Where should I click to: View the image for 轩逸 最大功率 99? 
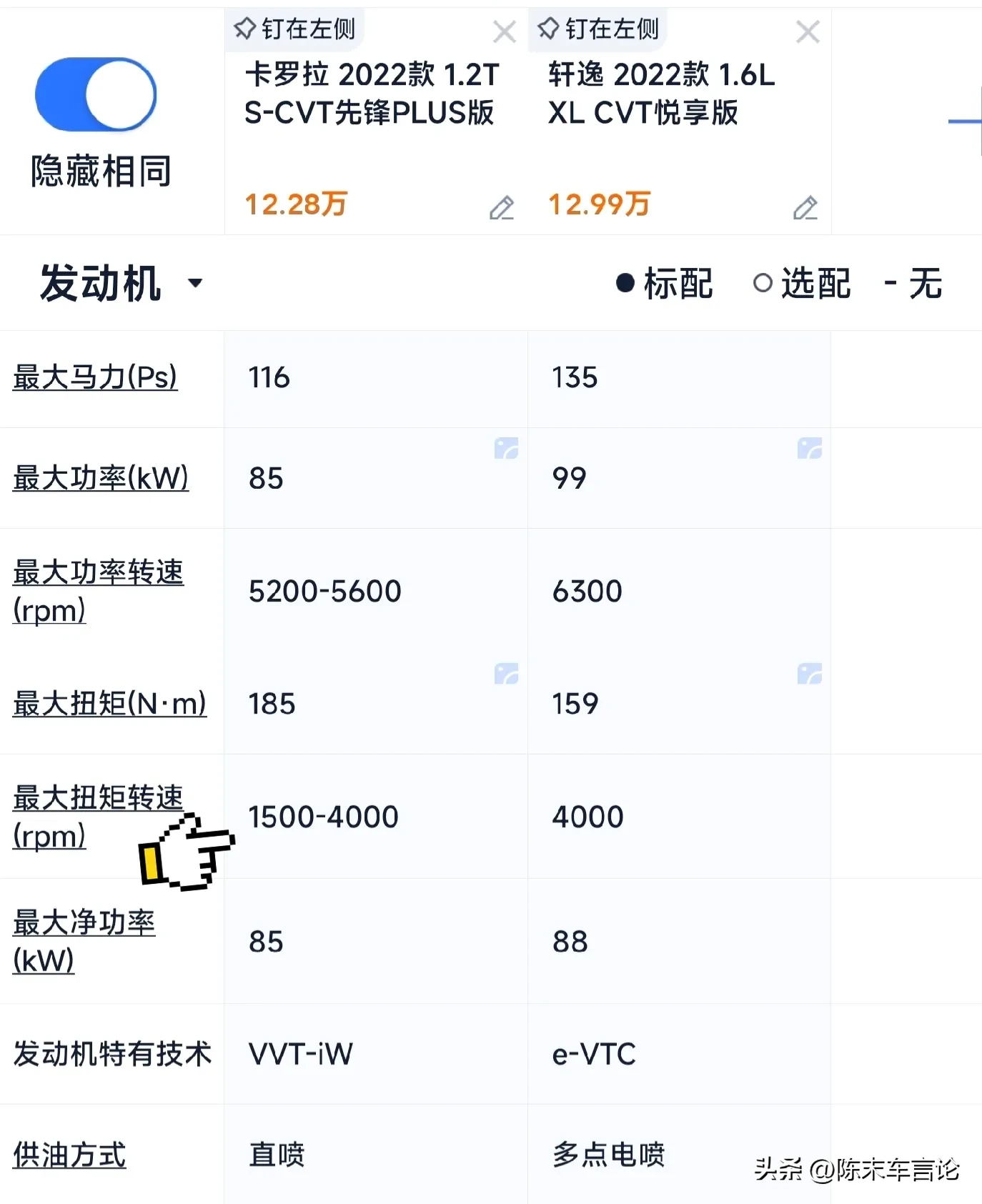point(809,448)
